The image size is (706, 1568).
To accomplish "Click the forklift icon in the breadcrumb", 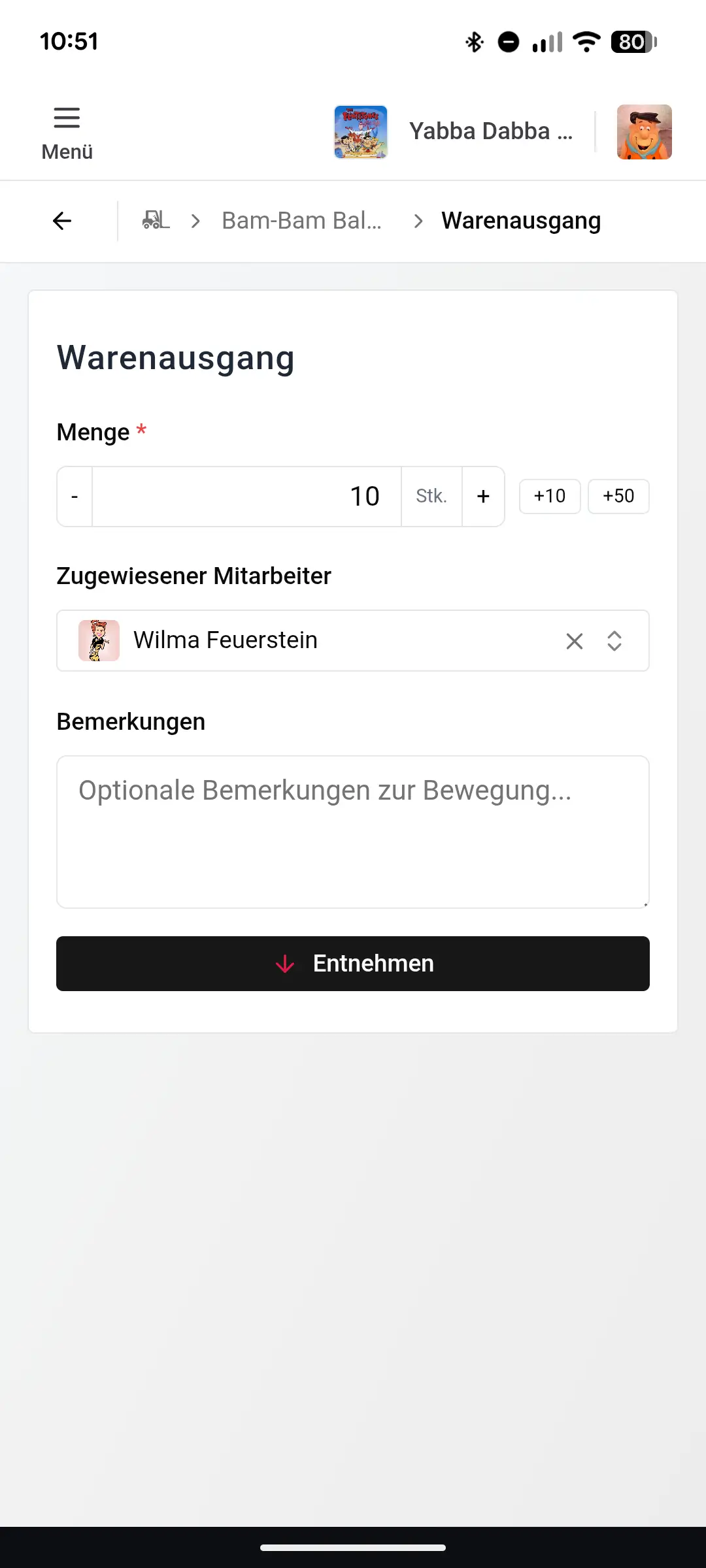I will click(154, 220).
